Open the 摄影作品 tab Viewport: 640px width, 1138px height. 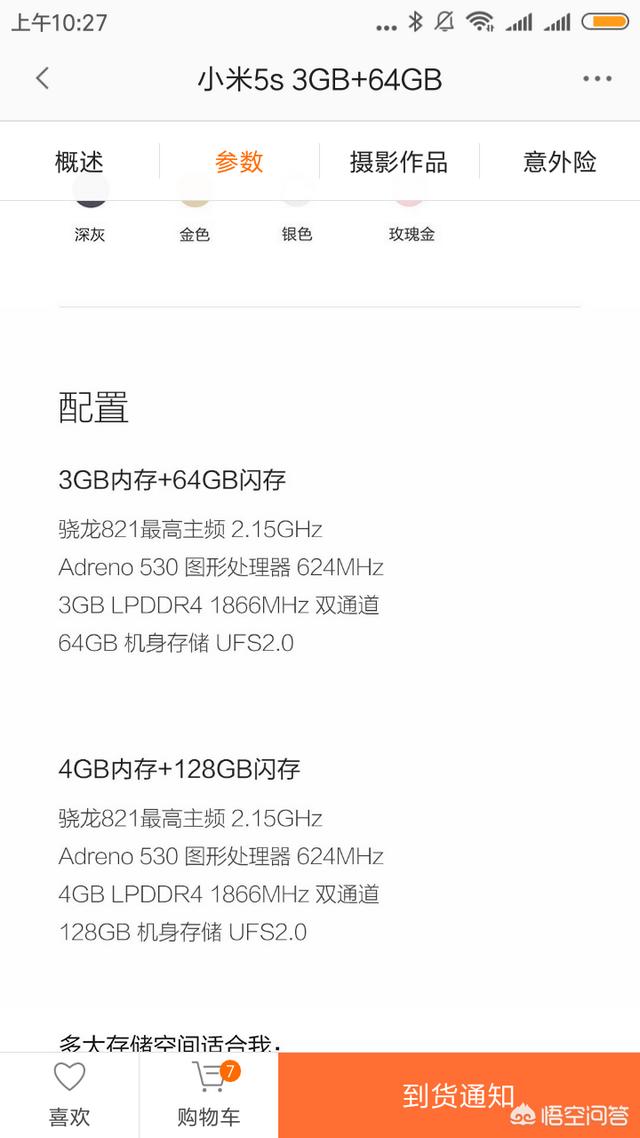point(399,161)
